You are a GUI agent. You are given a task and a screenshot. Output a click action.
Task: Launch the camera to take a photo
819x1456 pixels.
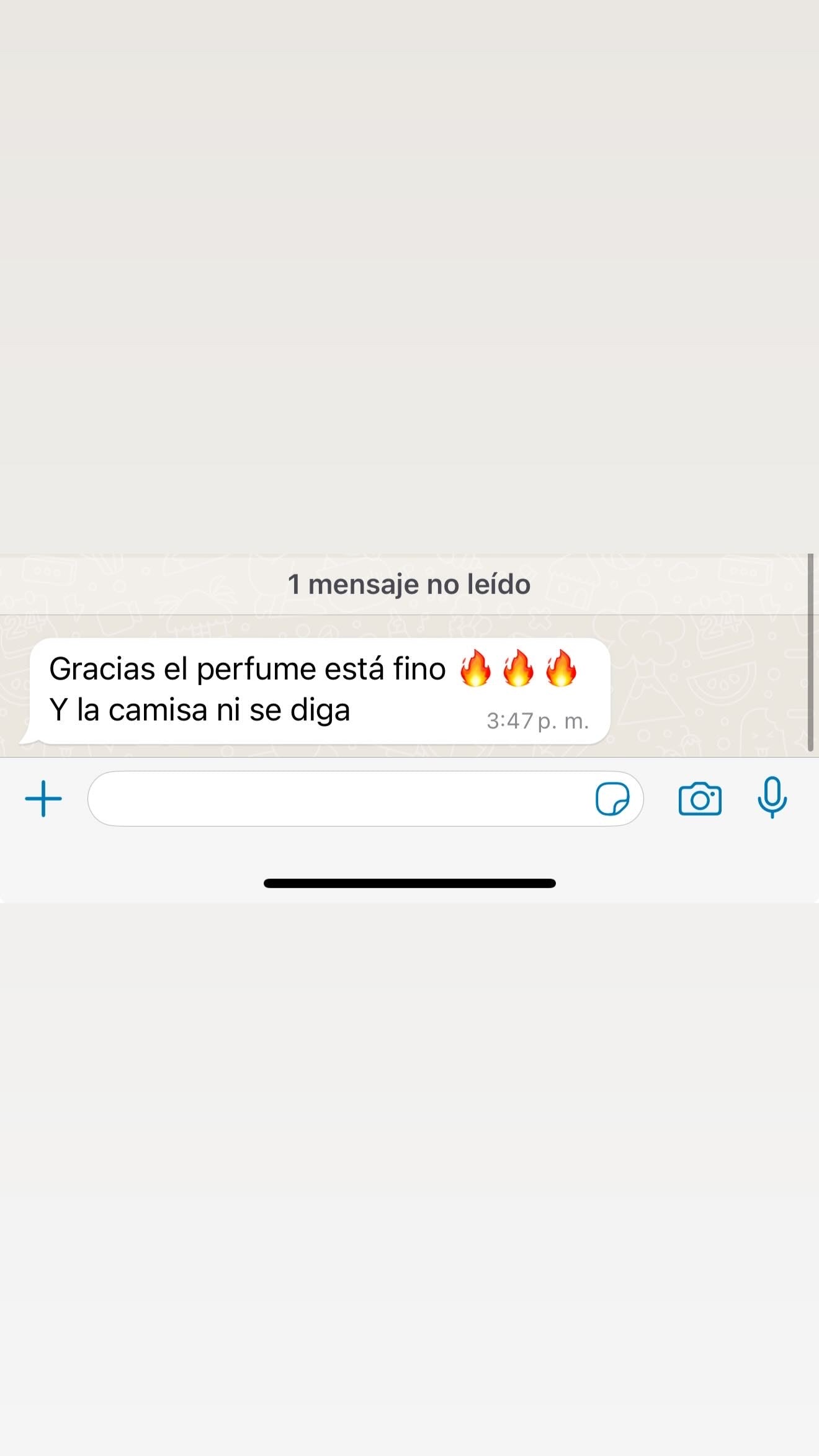700,799
